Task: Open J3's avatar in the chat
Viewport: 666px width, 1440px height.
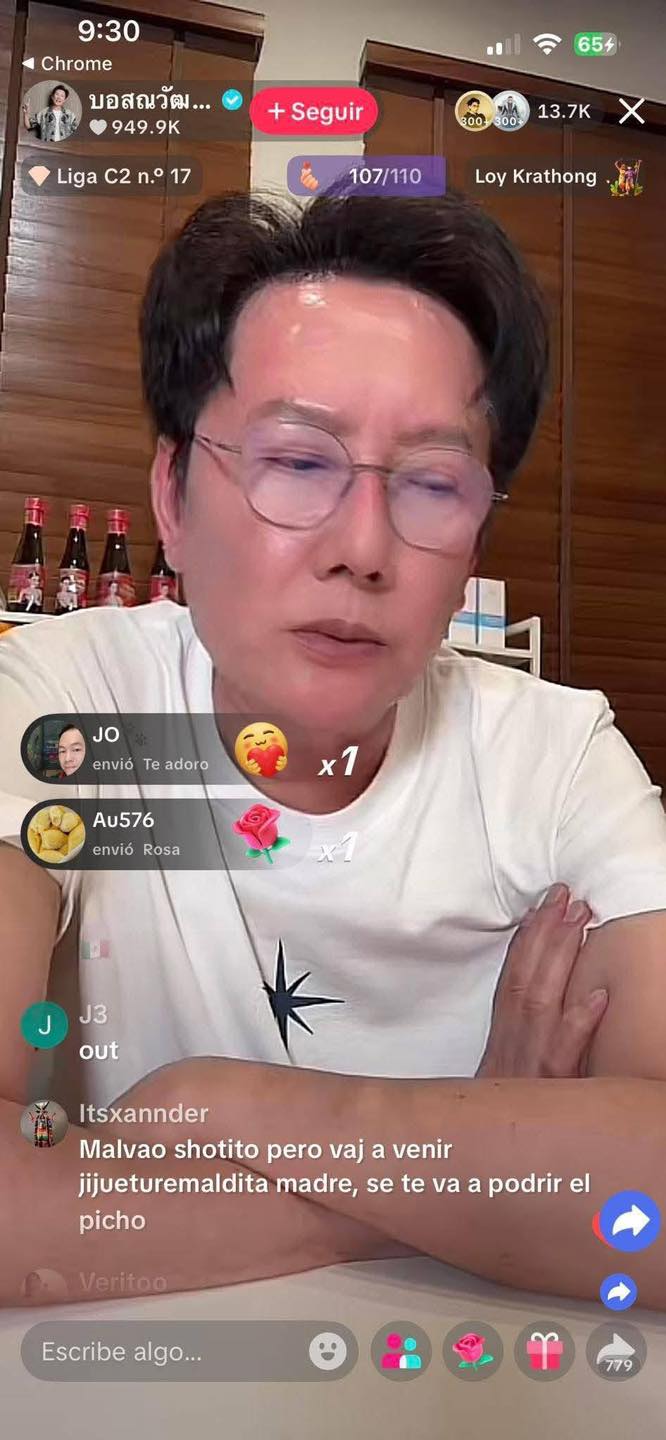Action: tap(44, 1026)
